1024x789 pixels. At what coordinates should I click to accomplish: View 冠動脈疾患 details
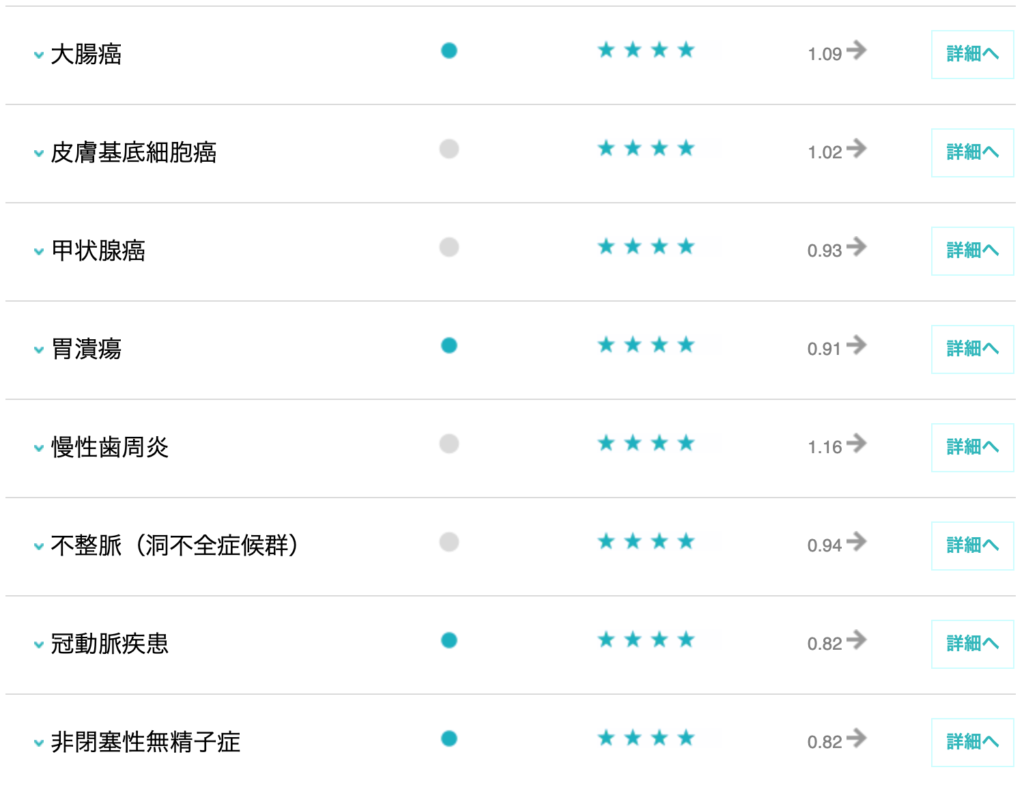coord(972,643)
